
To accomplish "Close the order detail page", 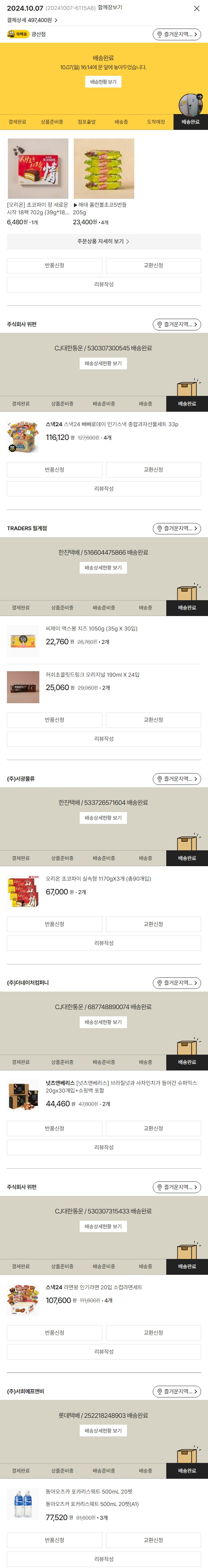I will pos(196,9).
